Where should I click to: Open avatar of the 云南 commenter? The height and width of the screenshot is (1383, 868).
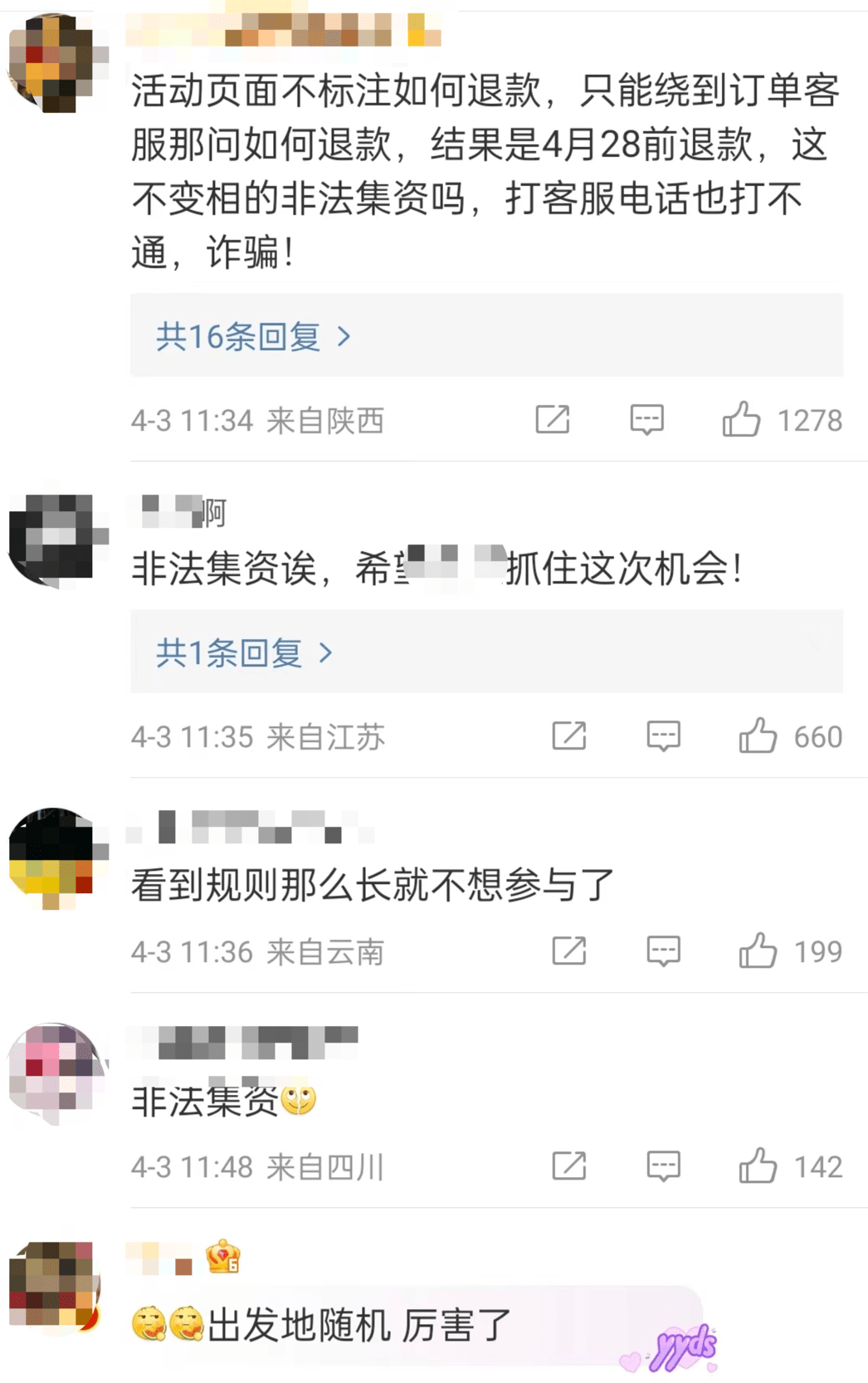(x=58, y=858)
